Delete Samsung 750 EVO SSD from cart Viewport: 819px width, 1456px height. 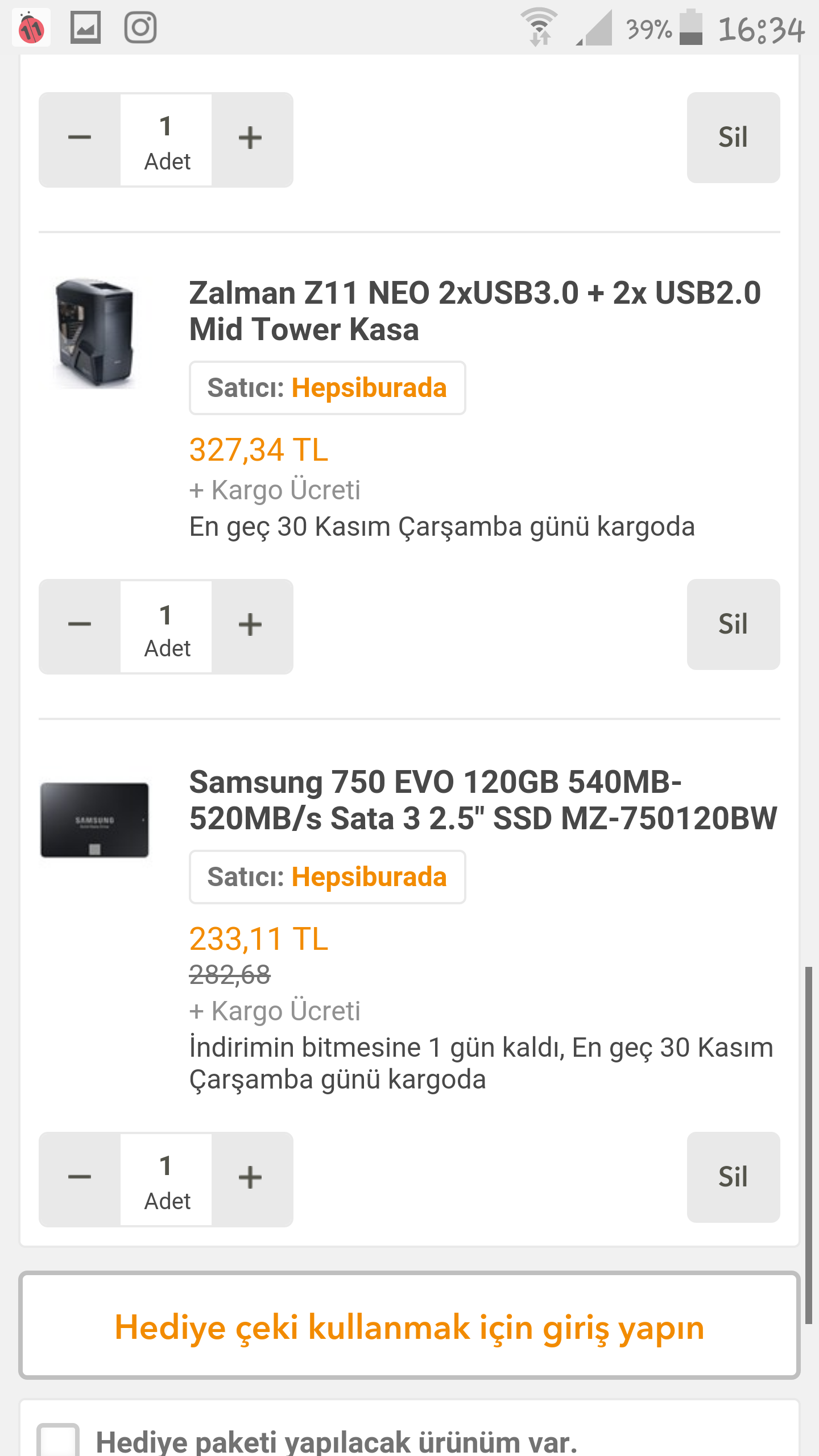coord(733,1177)
